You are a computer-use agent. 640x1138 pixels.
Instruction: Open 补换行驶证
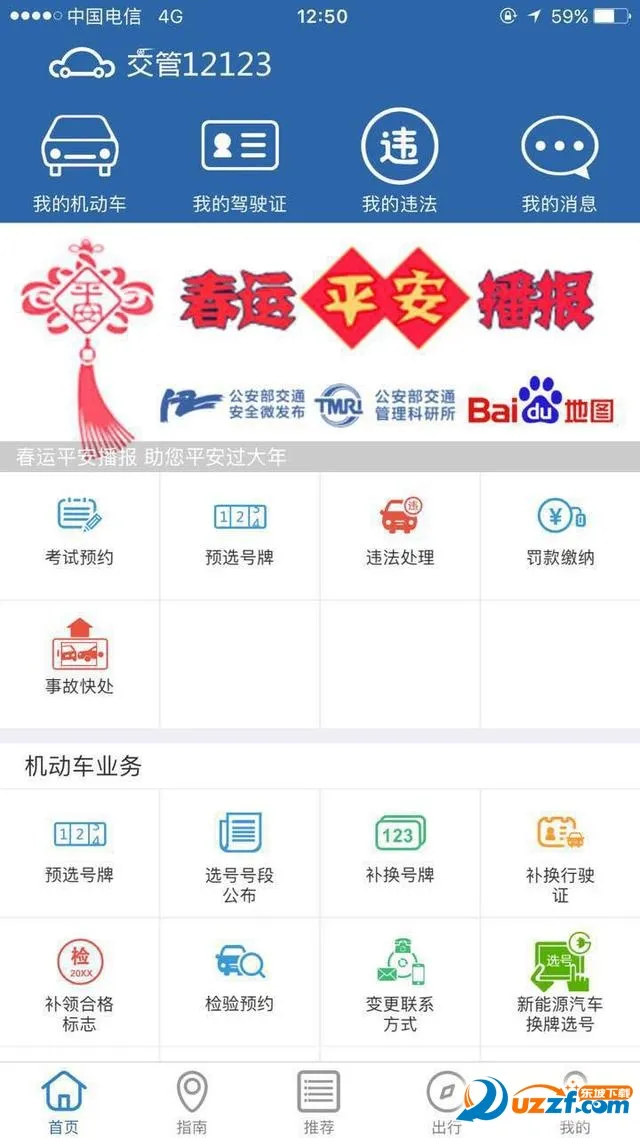[560, 855]
